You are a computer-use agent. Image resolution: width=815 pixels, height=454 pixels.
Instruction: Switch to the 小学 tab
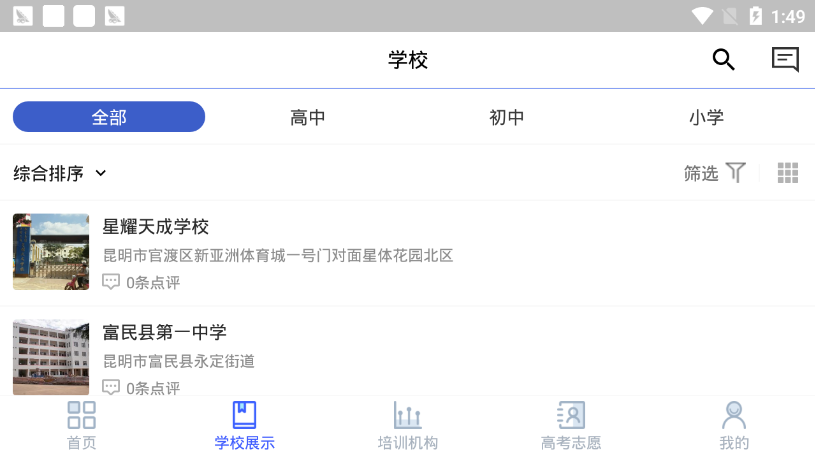(x=706, y=117)
